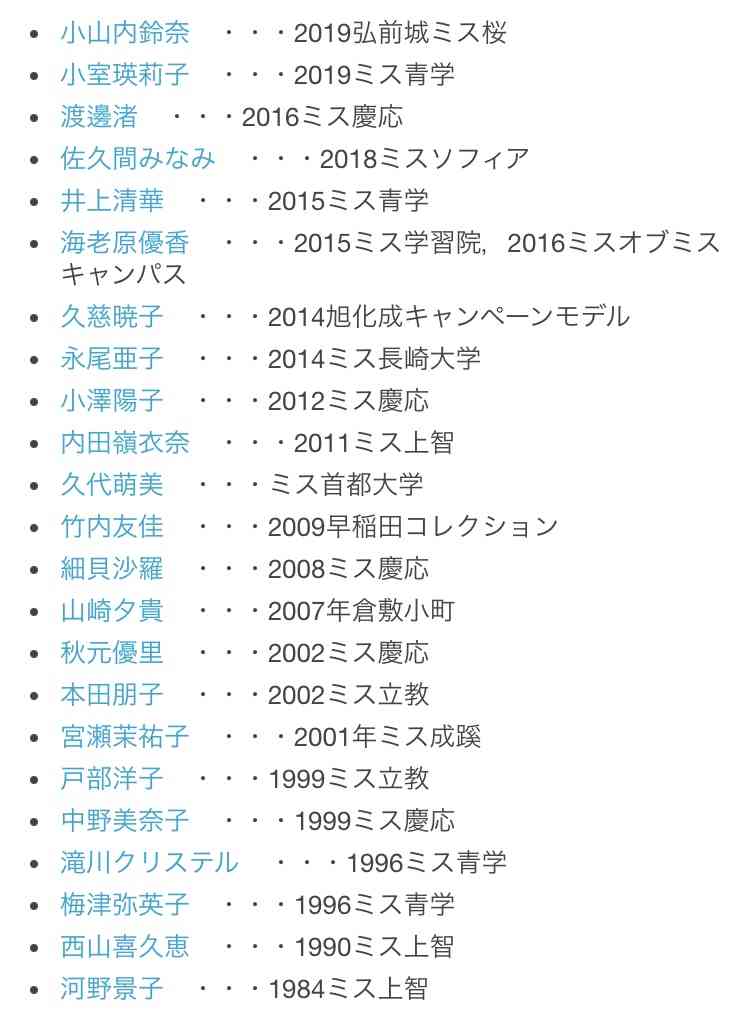The width and height of the screenshot is (750, 1012).
Task: Open the 西山喜久恵 link
Action: (124, 947)
